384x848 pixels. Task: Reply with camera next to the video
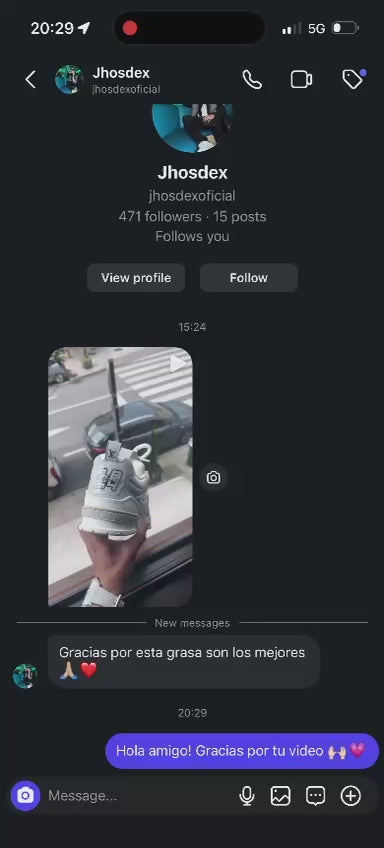tap(214, 478)
